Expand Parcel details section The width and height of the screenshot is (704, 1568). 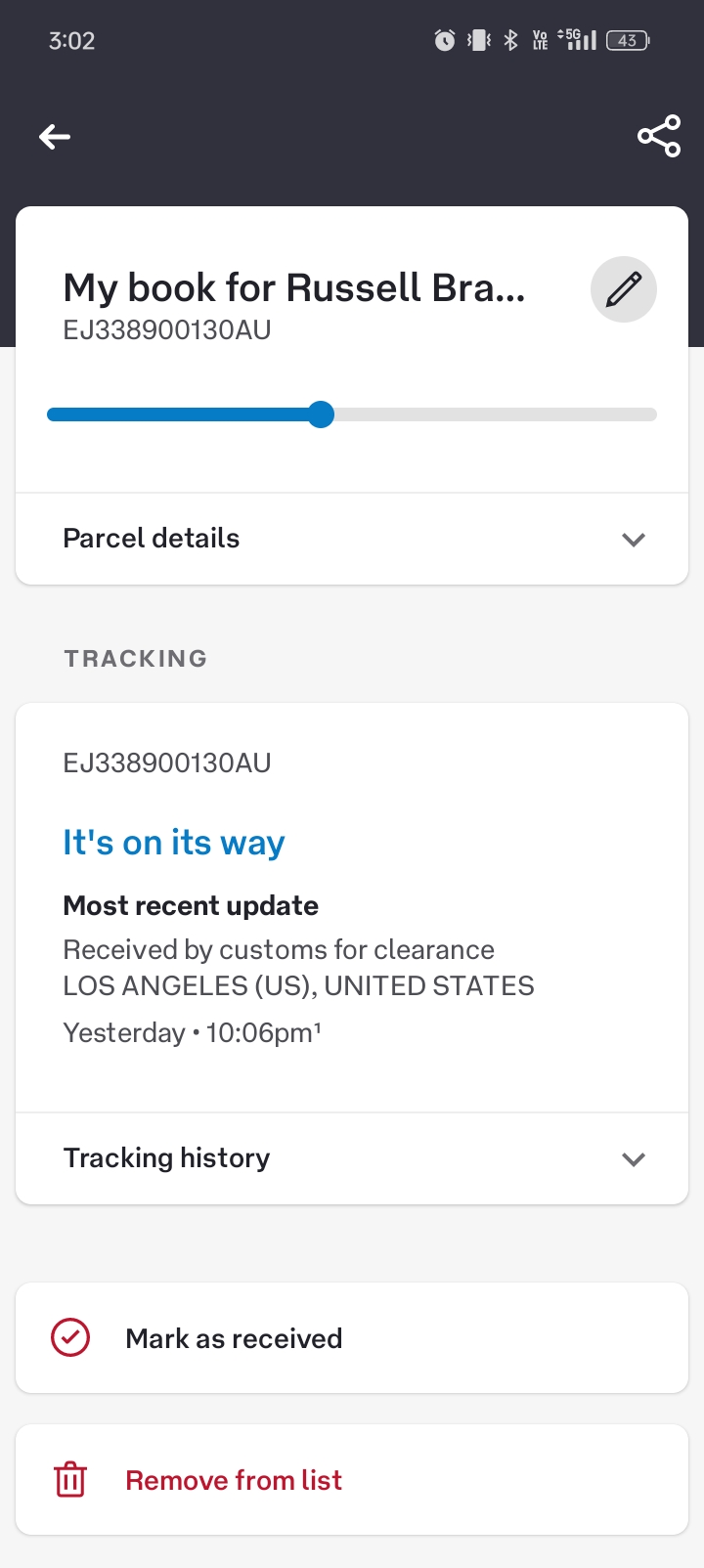352,539
